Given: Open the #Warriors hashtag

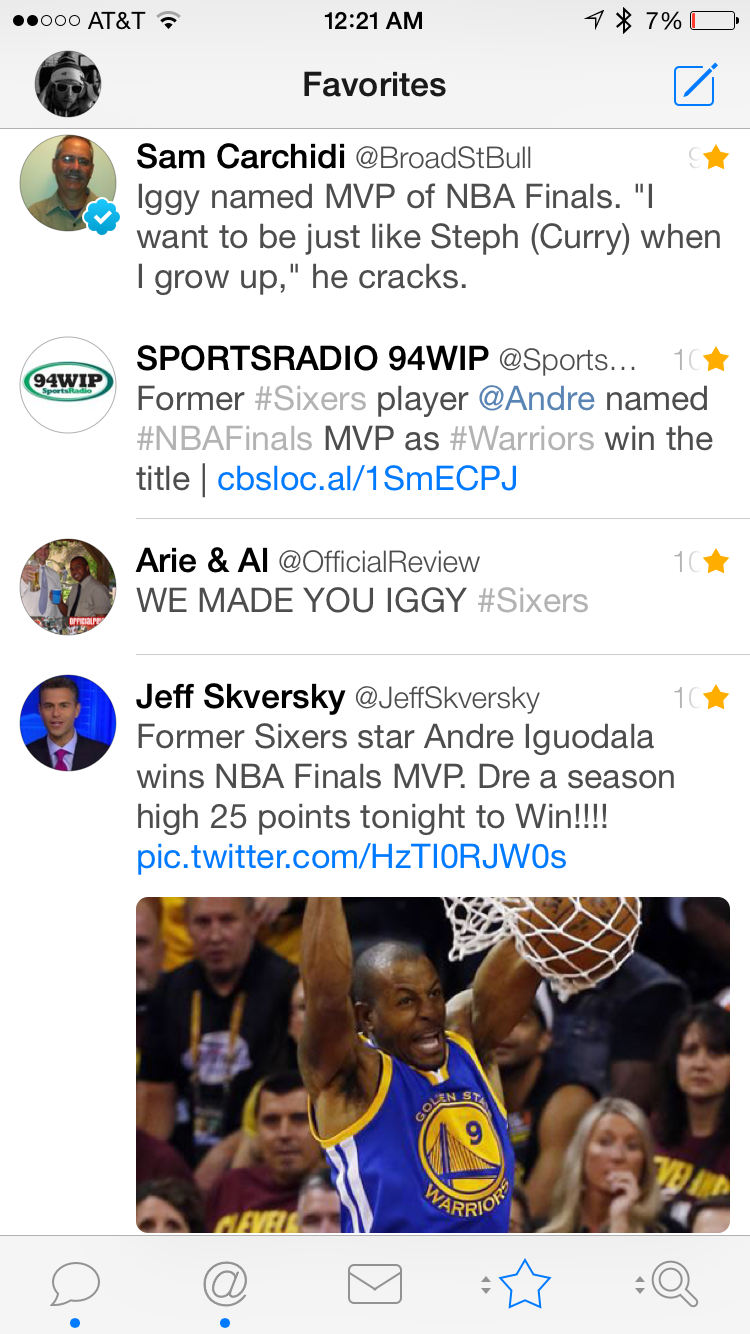Looking at the screenshot, I should tap(521, 439).
